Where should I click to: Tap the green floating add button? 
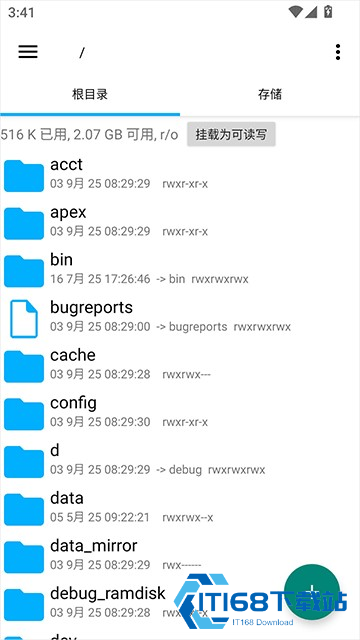312,591
